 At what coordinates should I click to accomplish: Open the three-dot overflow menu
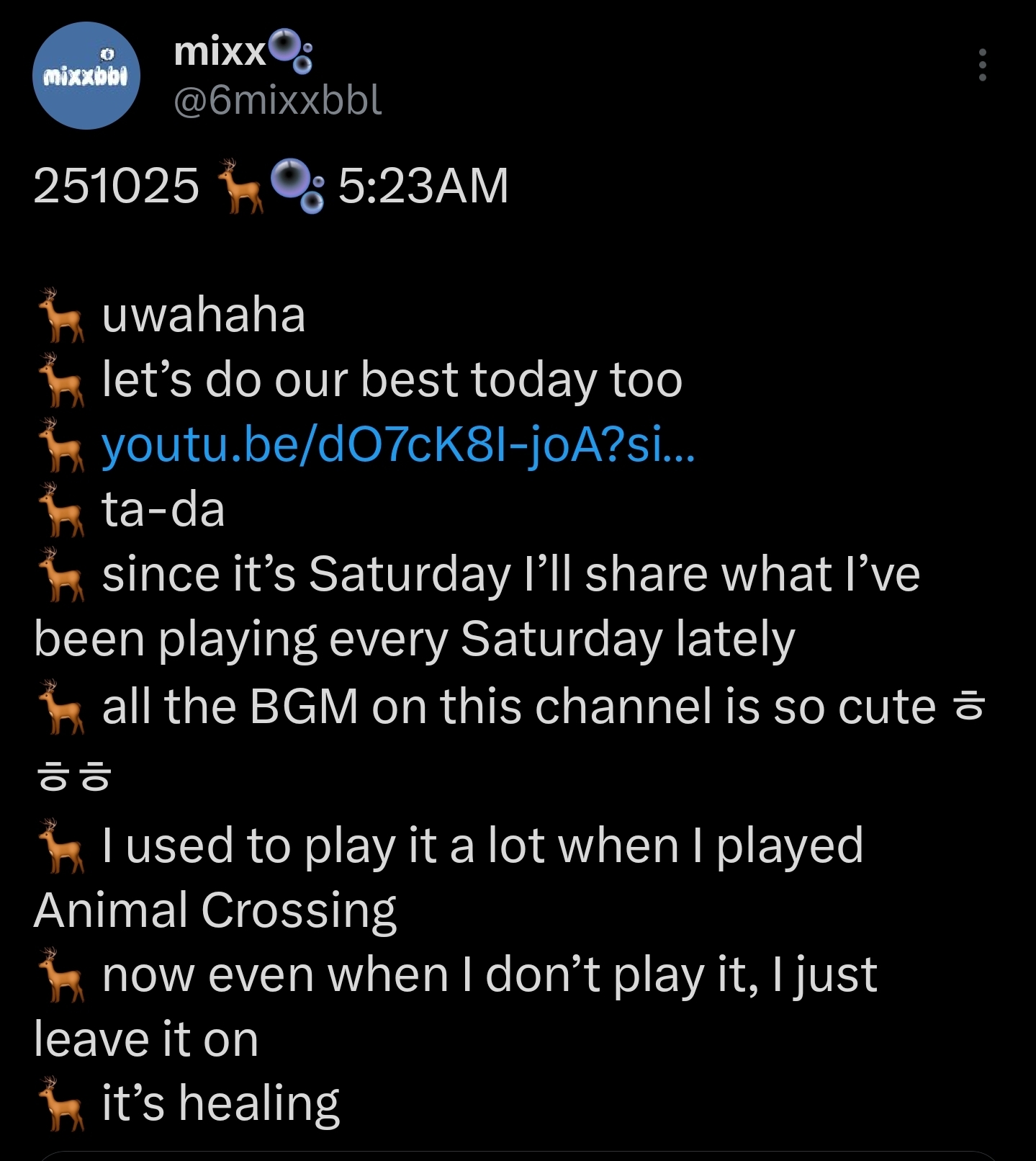click(982, 65)
